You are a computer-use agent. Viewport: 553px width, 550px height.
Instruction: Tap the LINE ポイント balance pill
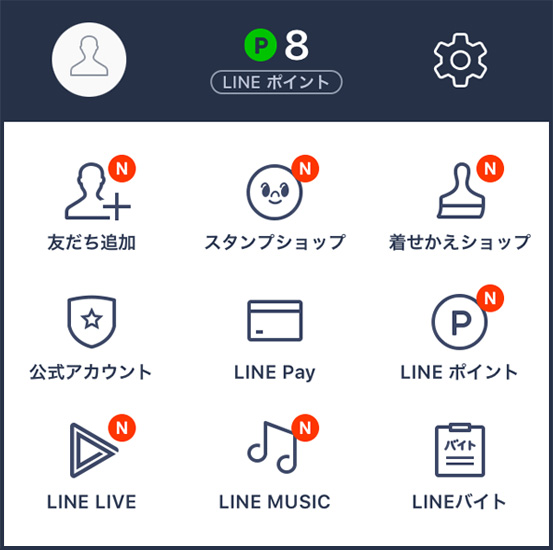[x=276, y=82]
